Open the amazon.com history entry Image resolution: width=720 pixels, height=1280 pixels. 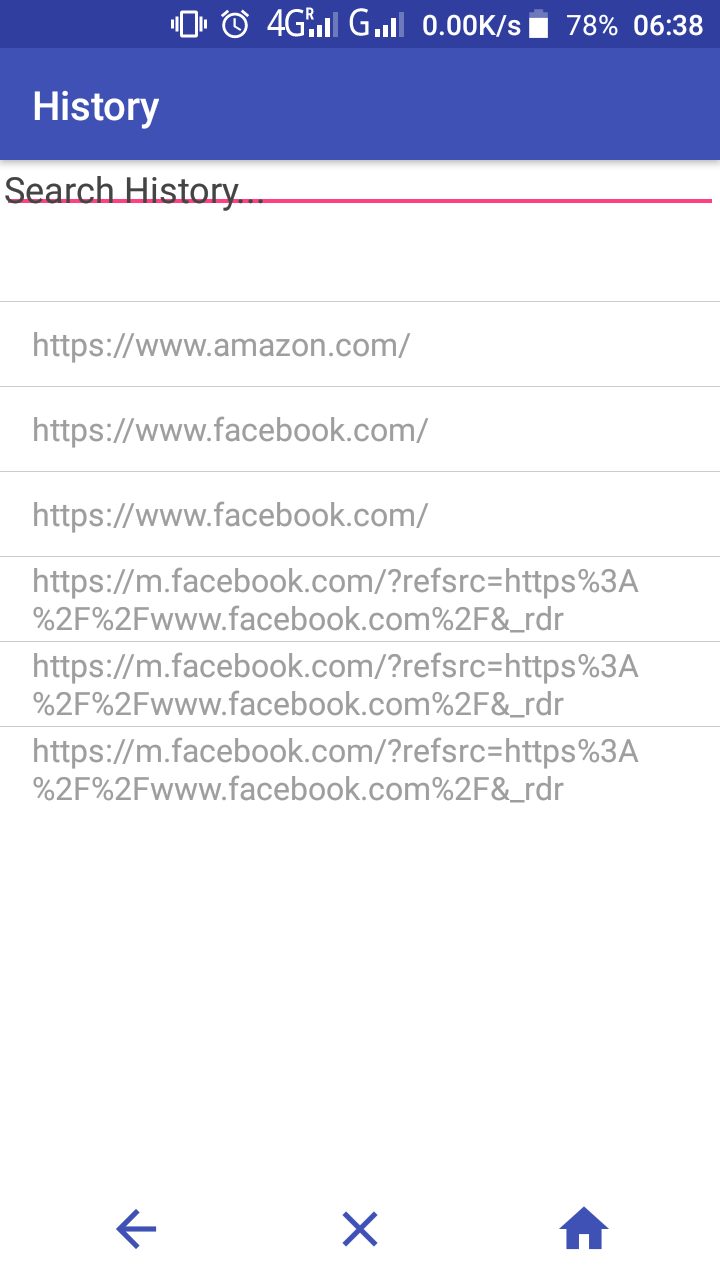click(x=220, y=344)
